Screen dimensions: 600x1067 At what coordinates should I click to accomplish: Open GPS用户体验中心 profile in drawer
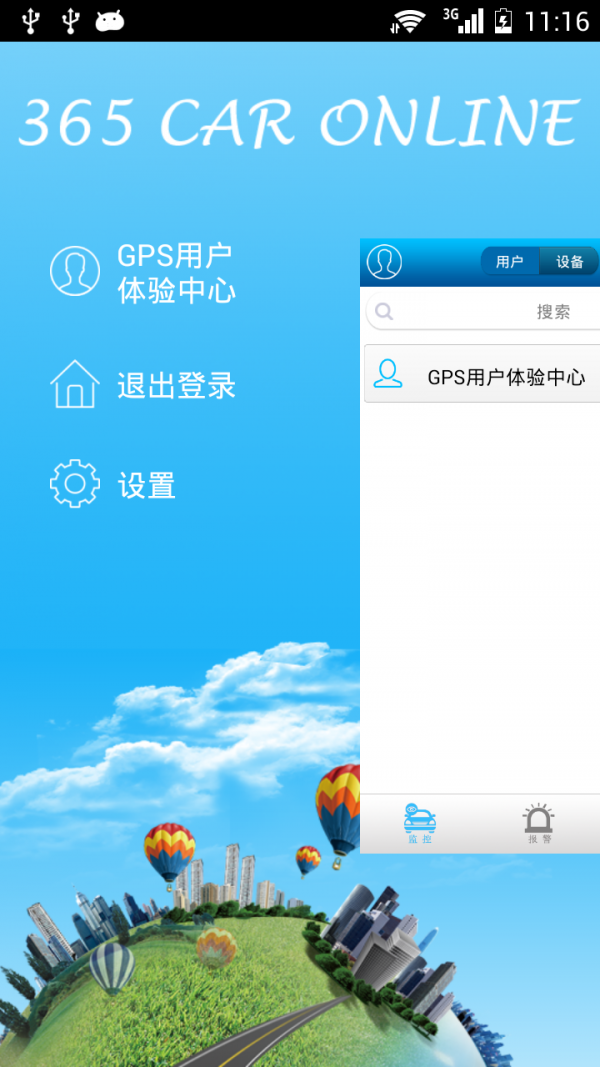tap(145, 272)
